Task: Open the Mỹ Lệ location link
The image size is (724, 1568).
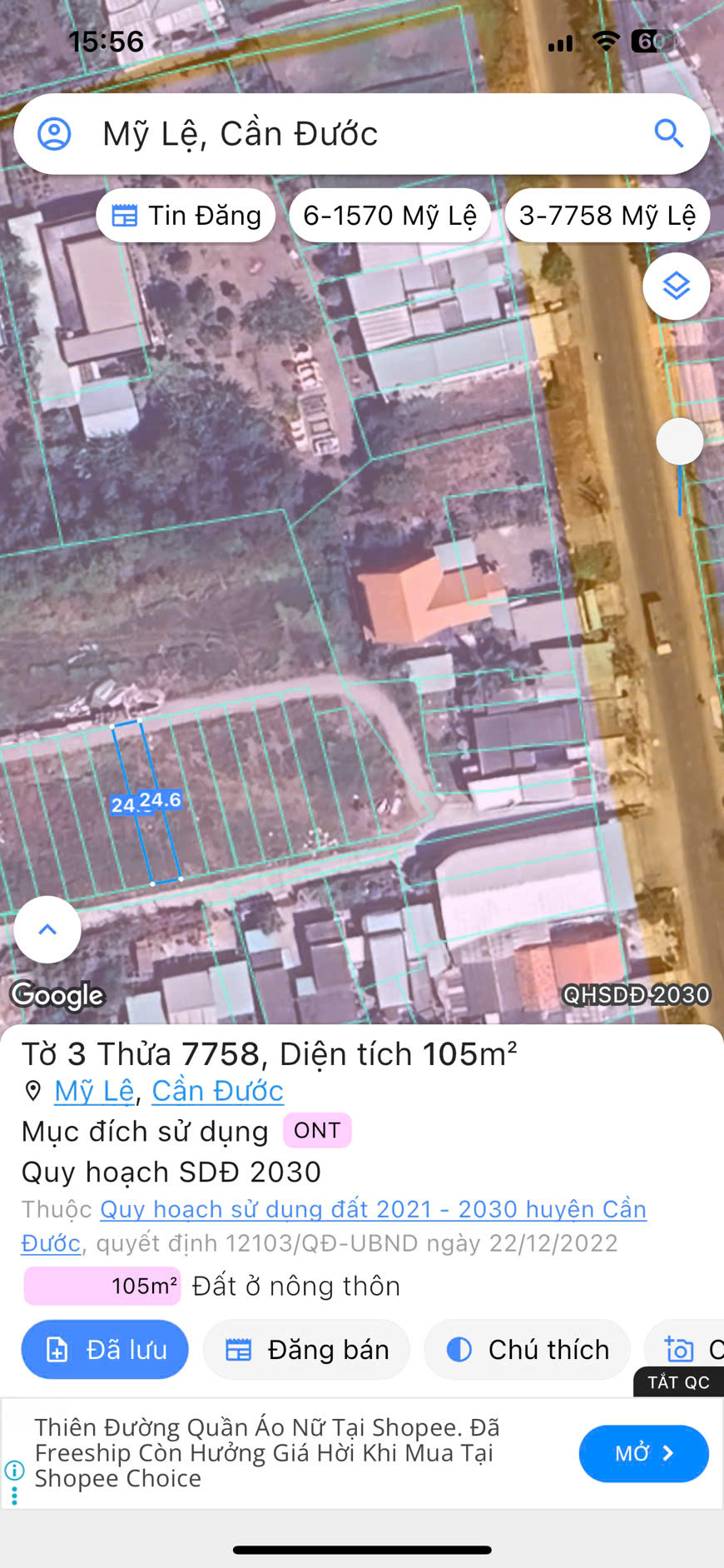Action: [x=94, y=1091]
